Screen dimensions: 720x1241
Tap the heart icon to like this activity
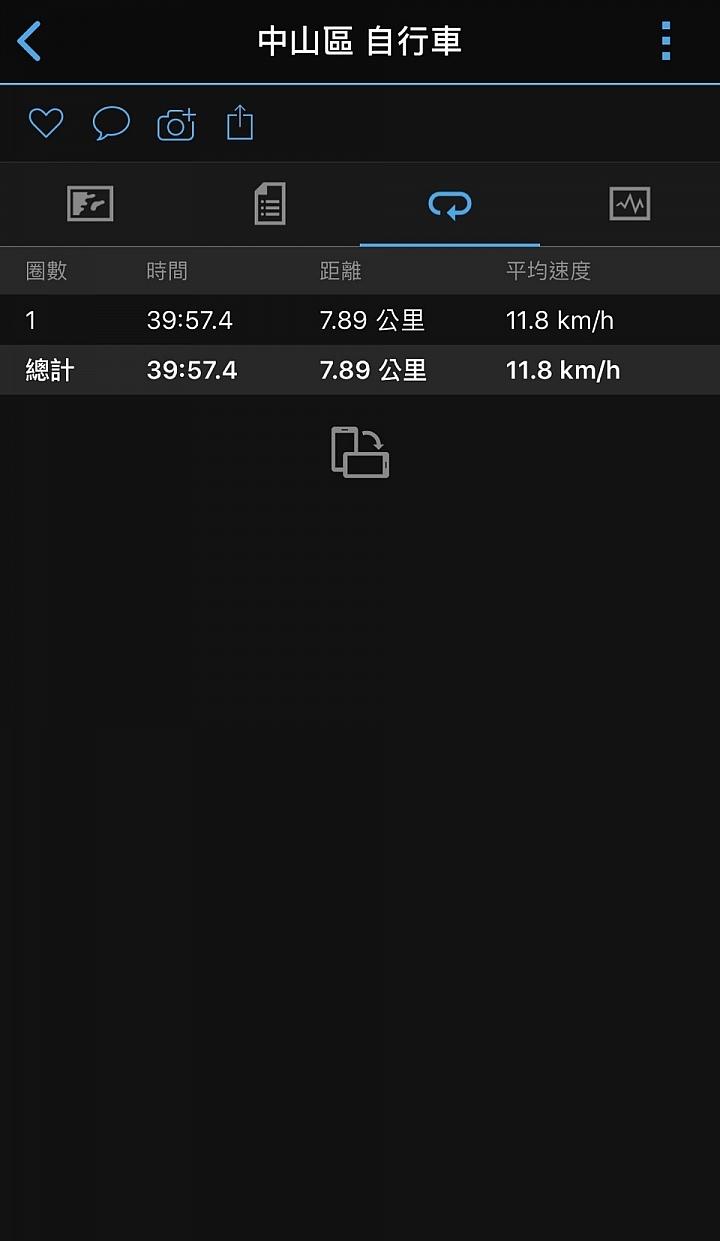[x=45, y=123]
